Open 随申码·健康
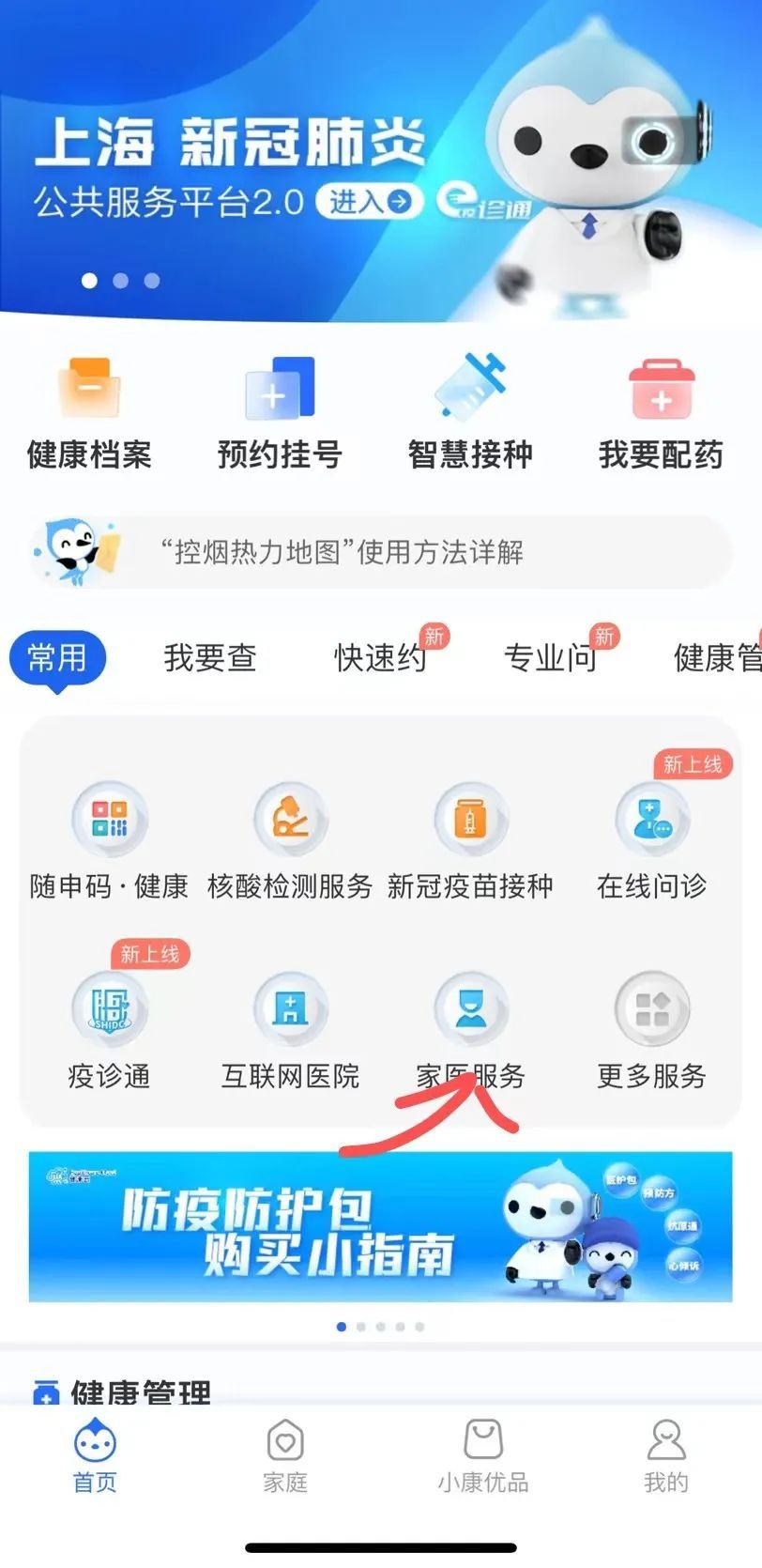Image resolution: width=762 pixels, height=1568 pixels. click(109, 840)
